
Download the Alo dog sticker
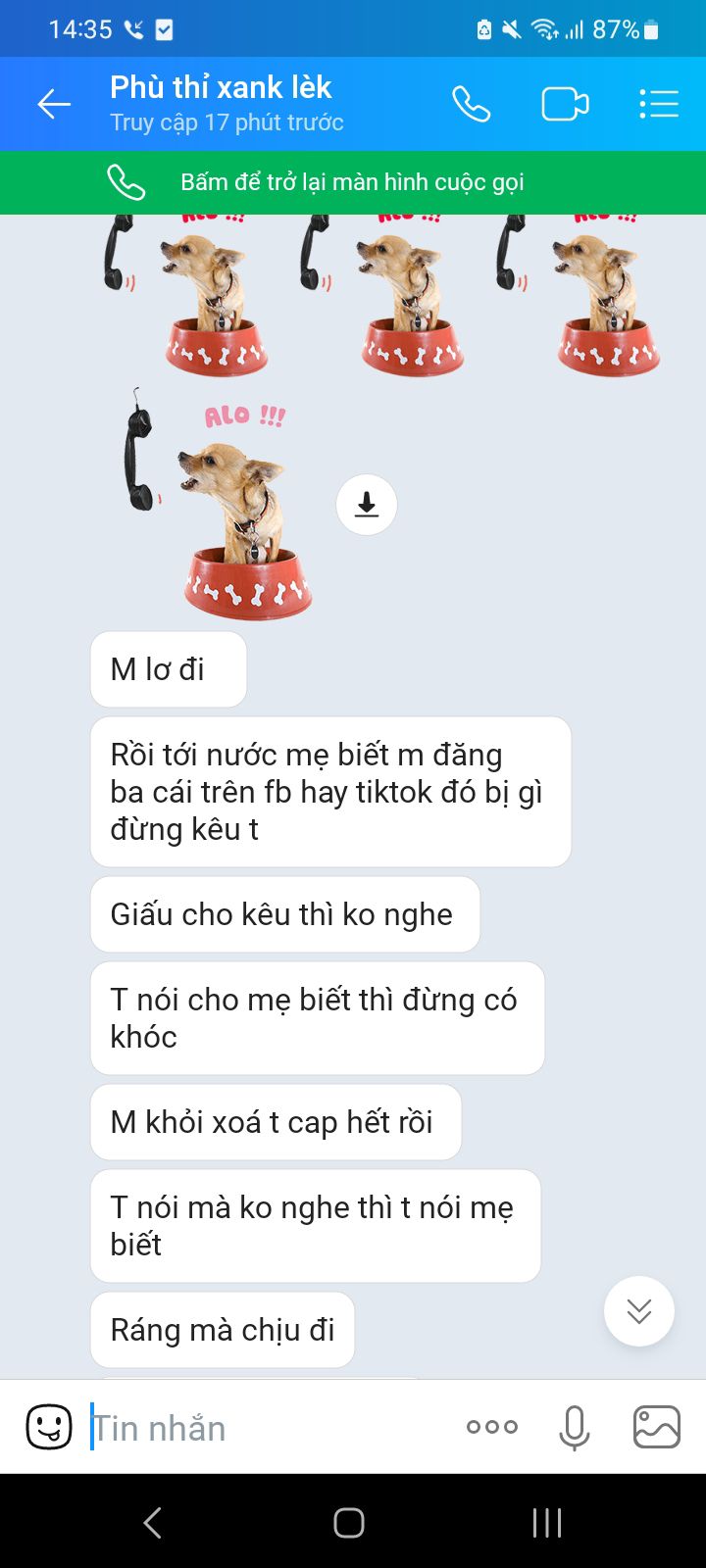point(367,505)
